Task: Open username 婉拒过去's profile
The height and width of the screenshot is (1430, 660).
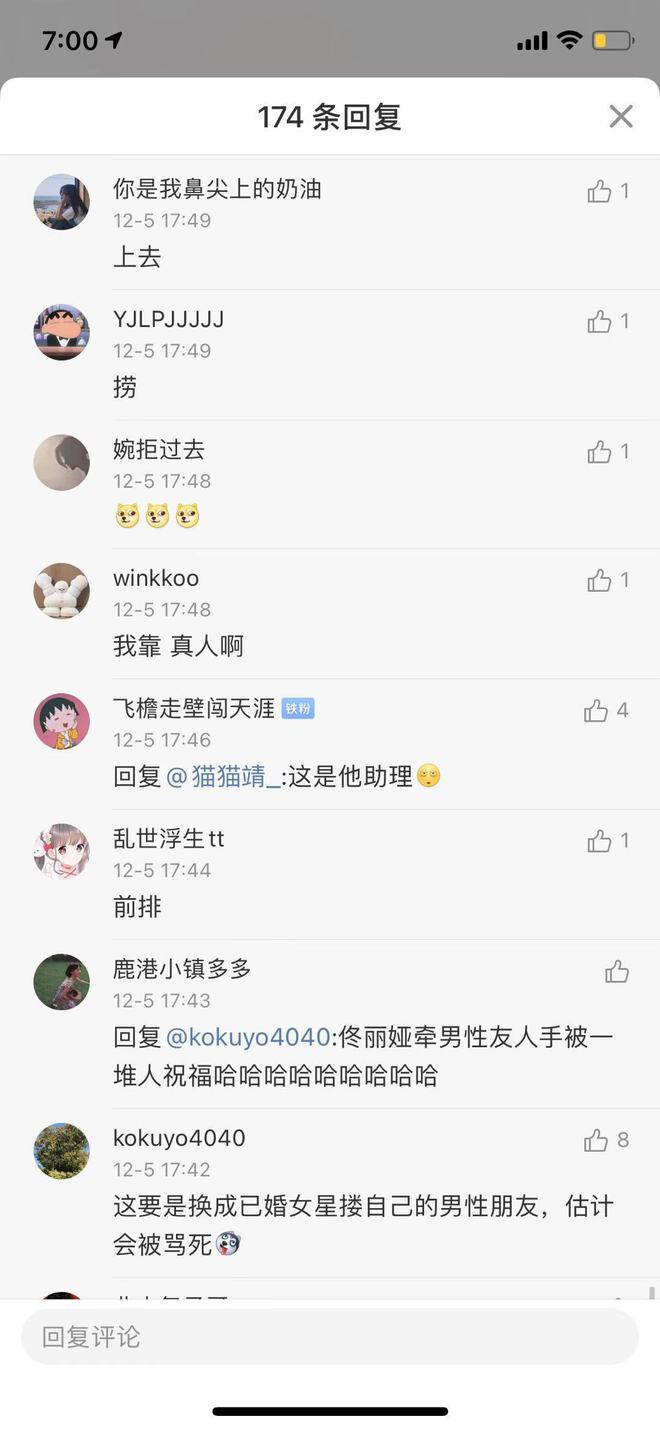Action: [159, 449]
